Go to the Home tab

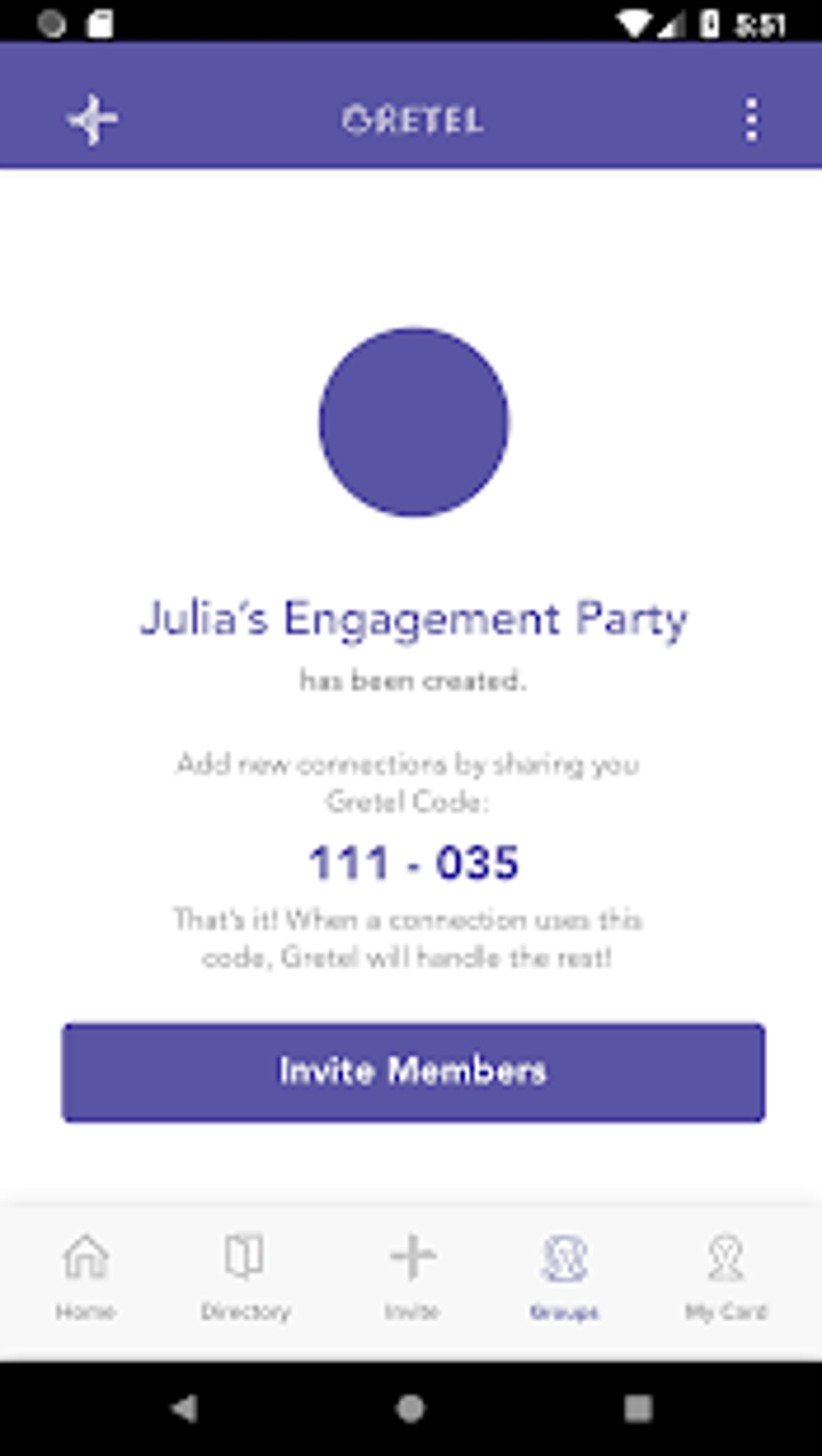(85, 1276)
